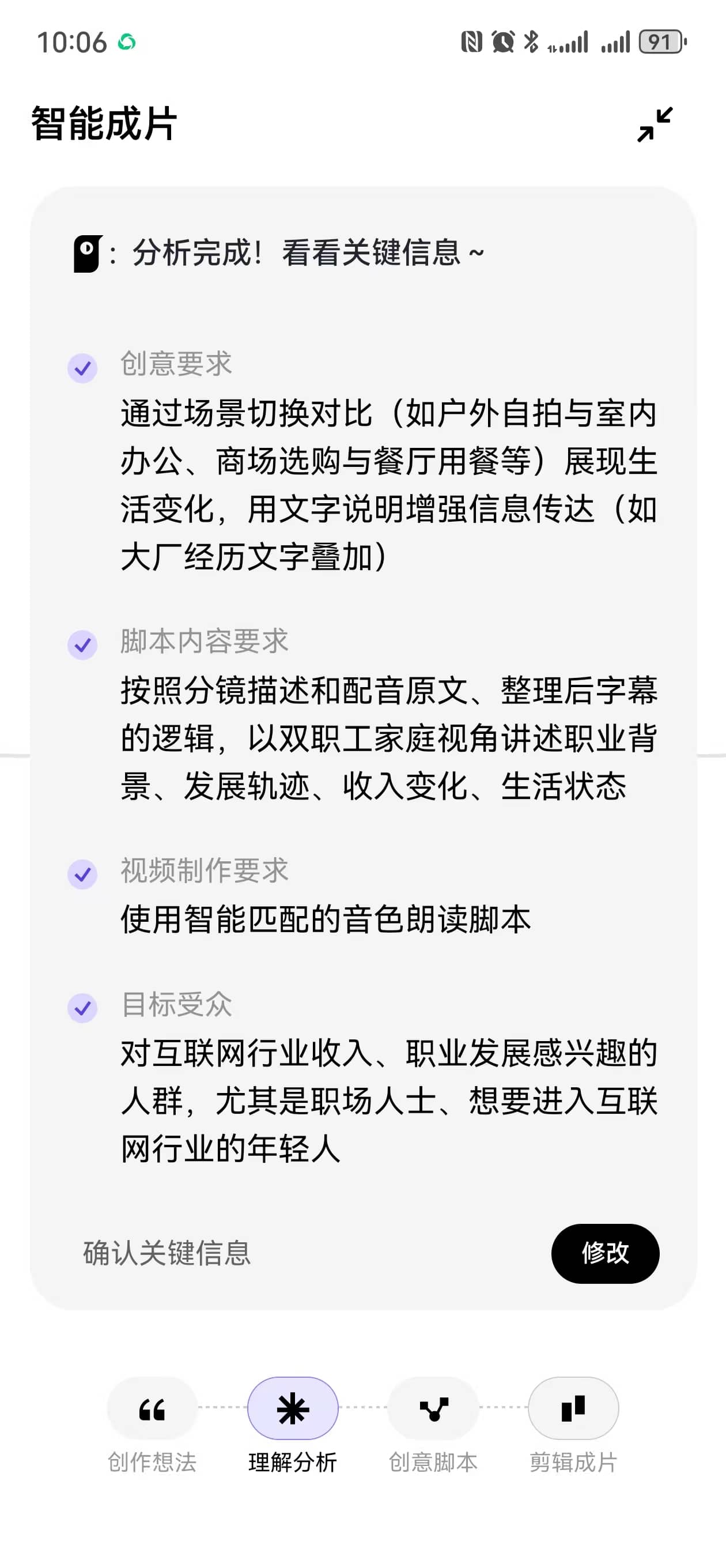Switch to the 创意脚本 step

tap(433, 1408)
